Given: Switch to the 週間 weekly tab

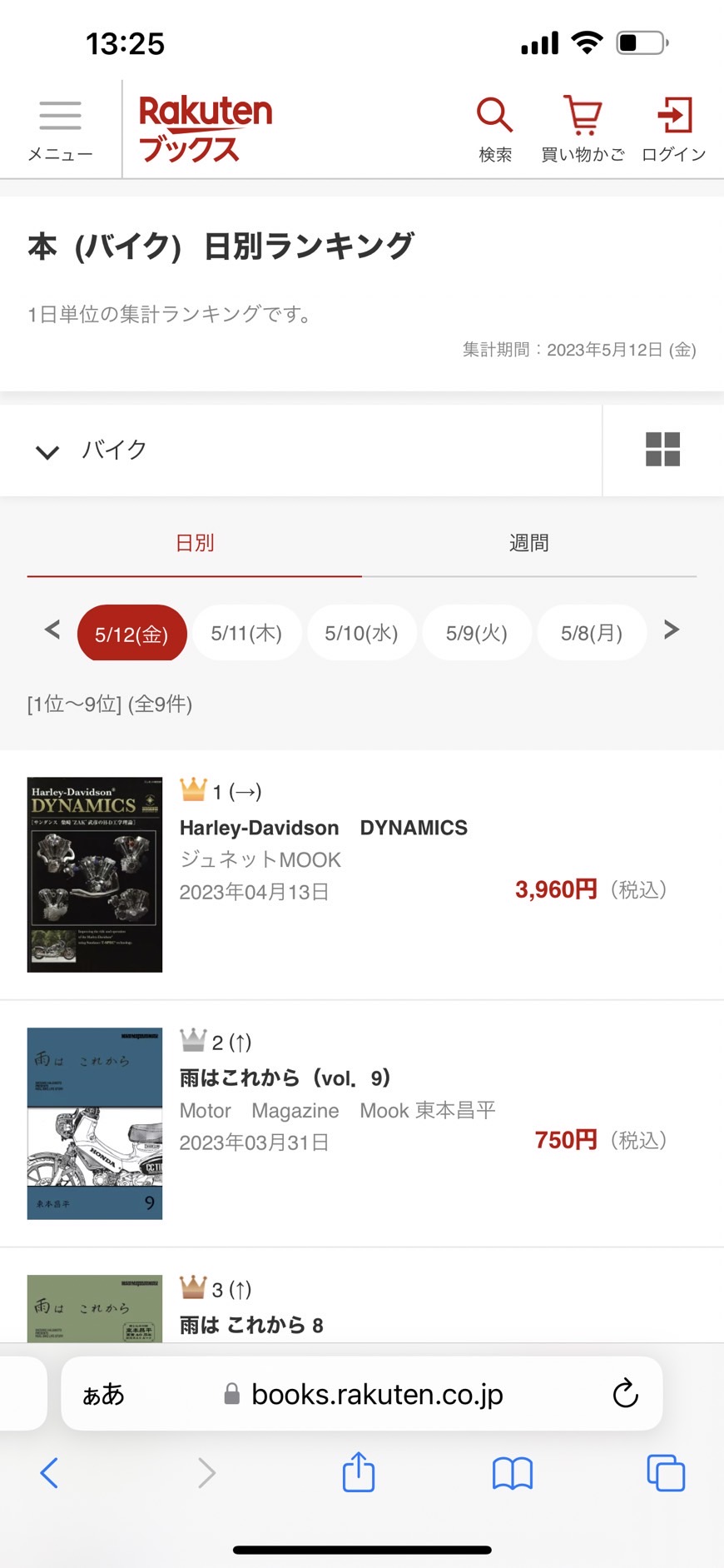Looking at the screenshot, I should 528,543.
